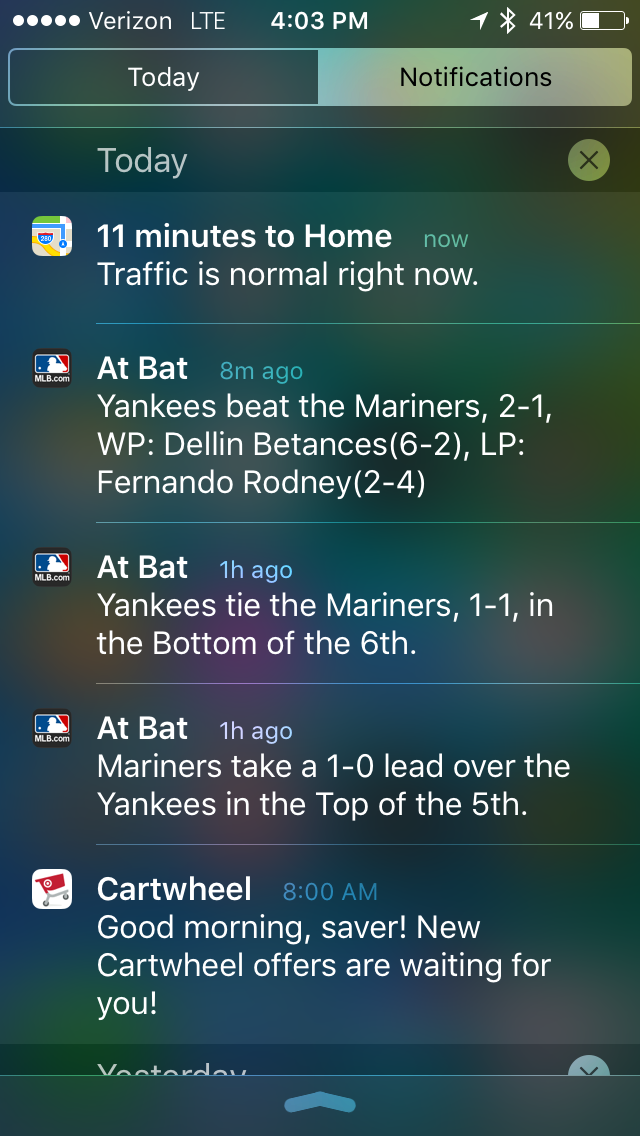The width and height of the screenshot is (640, 1136).
Task: Open the Yankees tie the Mariners notification
Action: 320,605
